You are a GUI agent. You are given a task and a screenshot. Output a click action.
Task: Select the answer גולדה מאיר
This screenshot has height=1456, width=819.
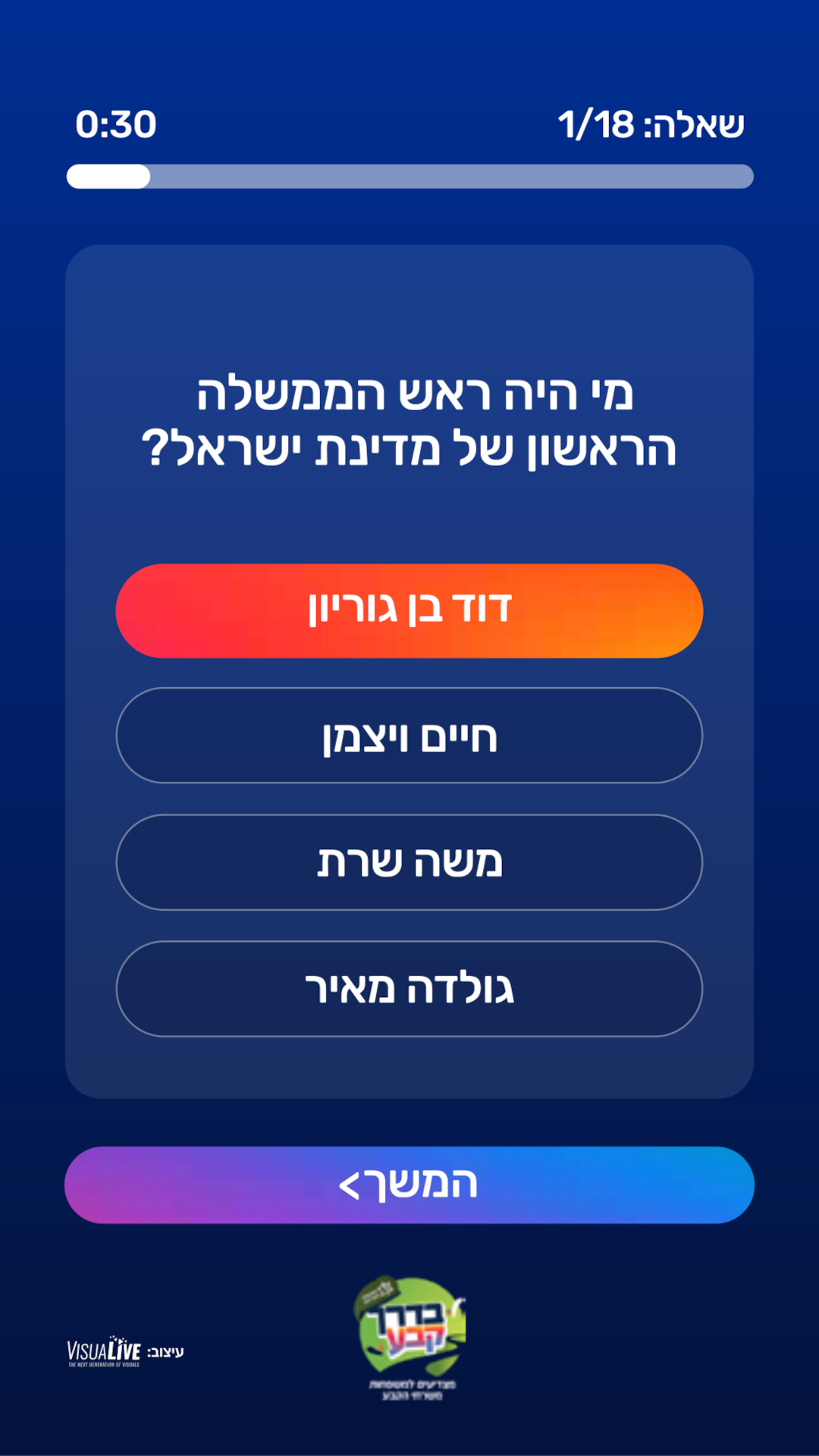[409, 989]
